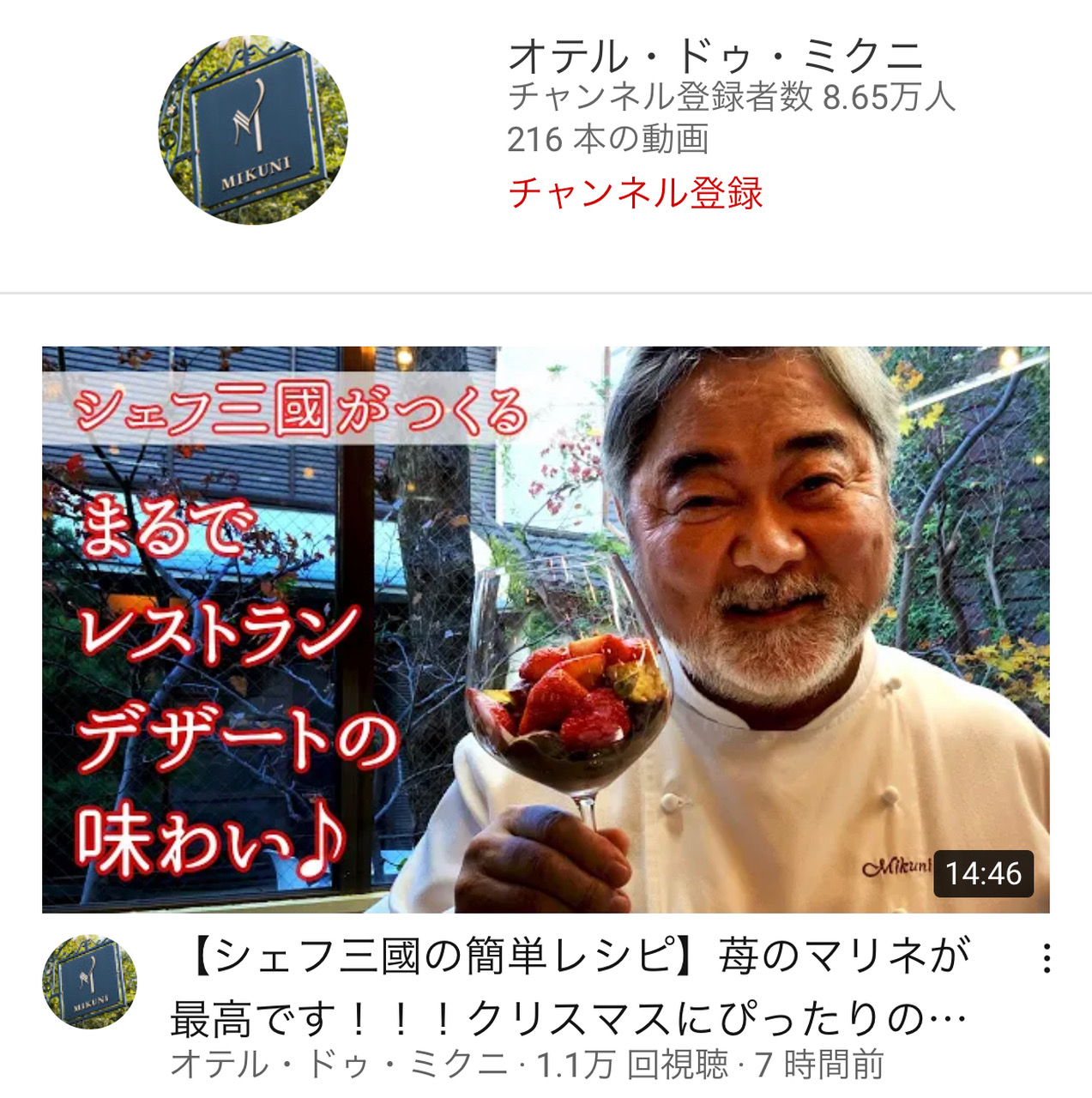Tap the small channel avatar beside the video title
The height and width of the screenshot is (1098, 1092).
coord(89,982)
